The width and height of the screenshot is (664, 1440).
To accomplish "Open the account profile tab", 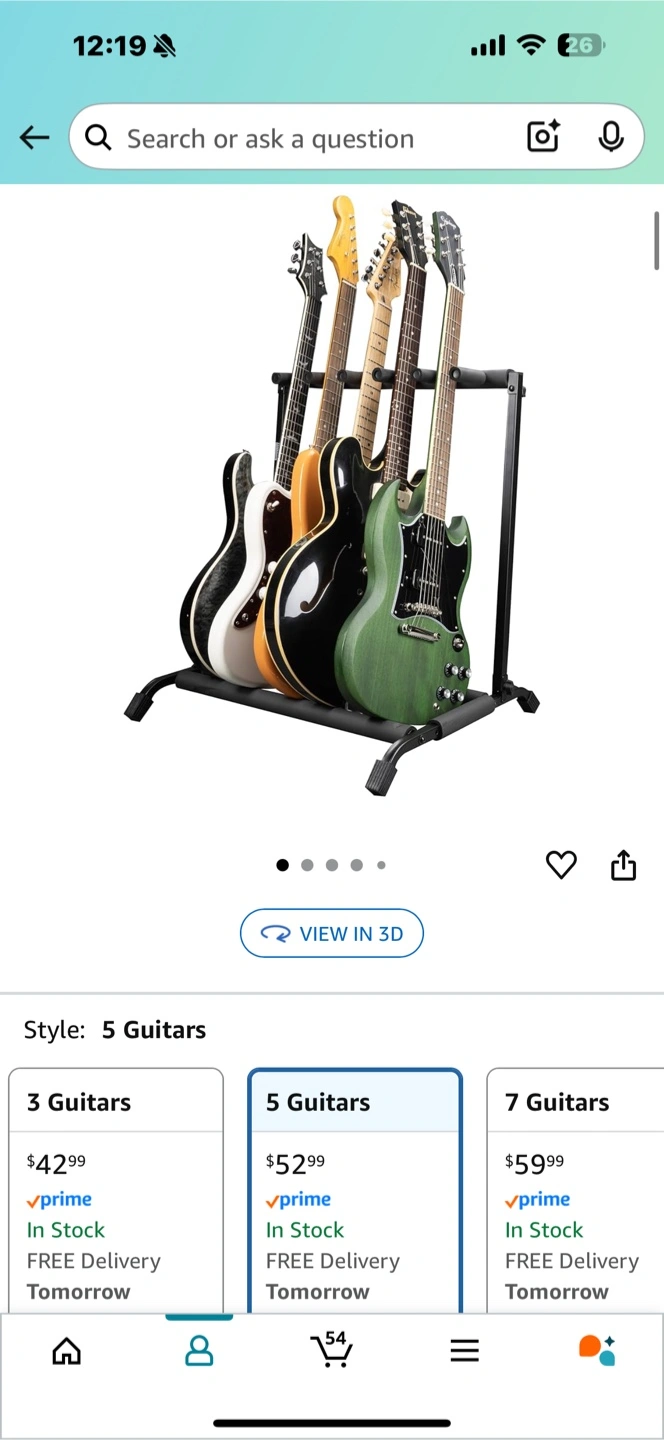I will click(x=199, y=1351).
